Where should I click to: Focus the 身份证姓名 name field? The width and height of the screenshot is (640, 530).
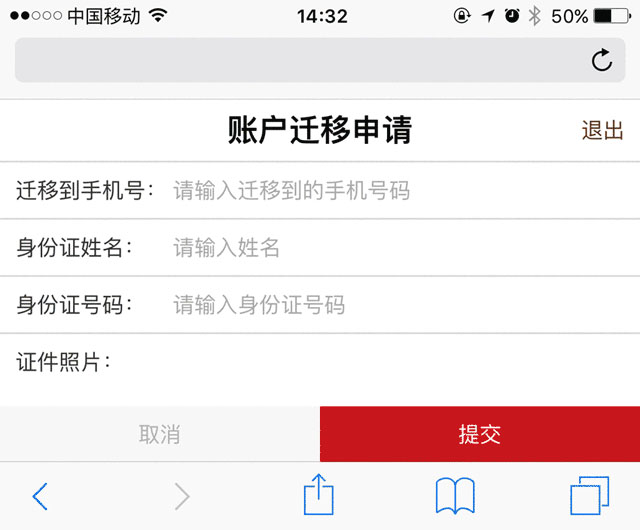tap(390, 248)
